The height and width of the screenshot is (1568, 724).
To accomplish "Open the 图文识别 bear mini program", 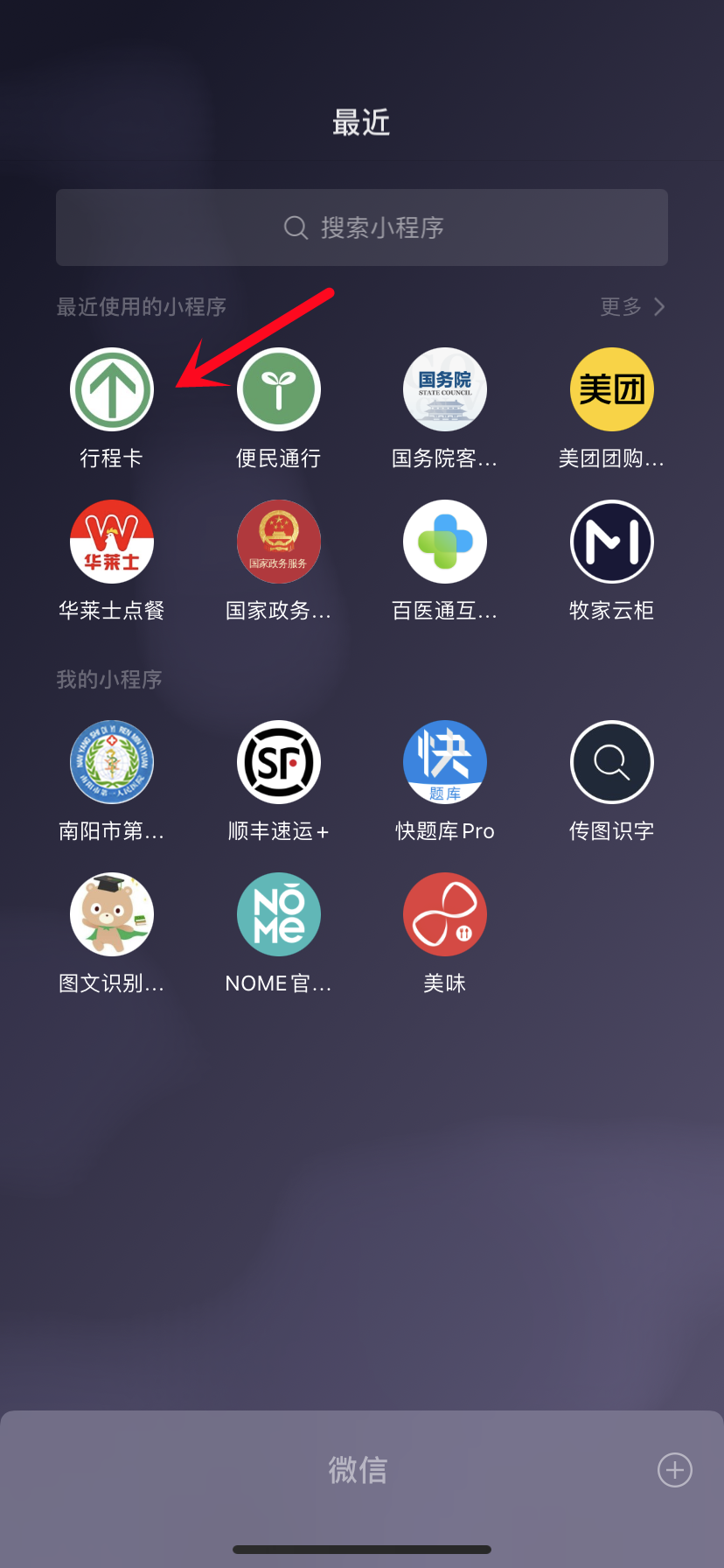I will (x=112, y=915).
